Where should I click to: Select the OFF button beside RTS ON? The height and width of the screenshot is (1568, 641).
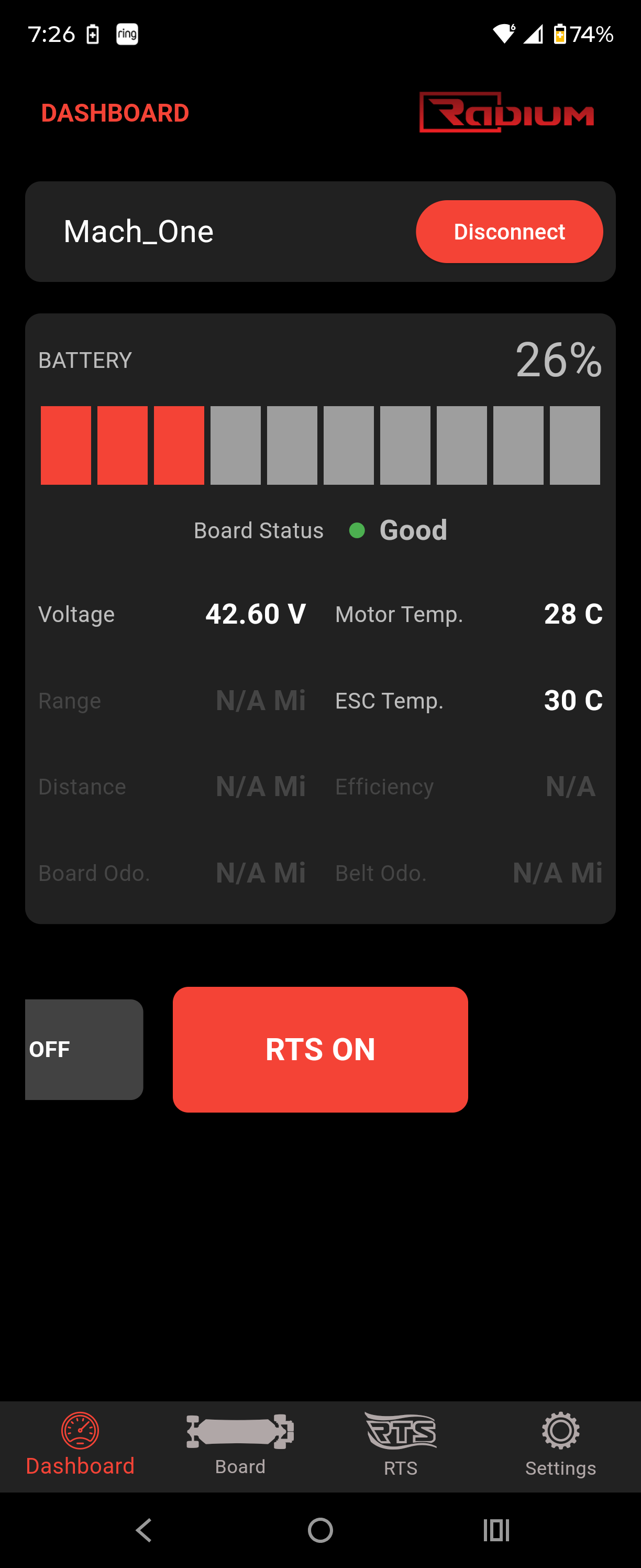pos(83,1049)
